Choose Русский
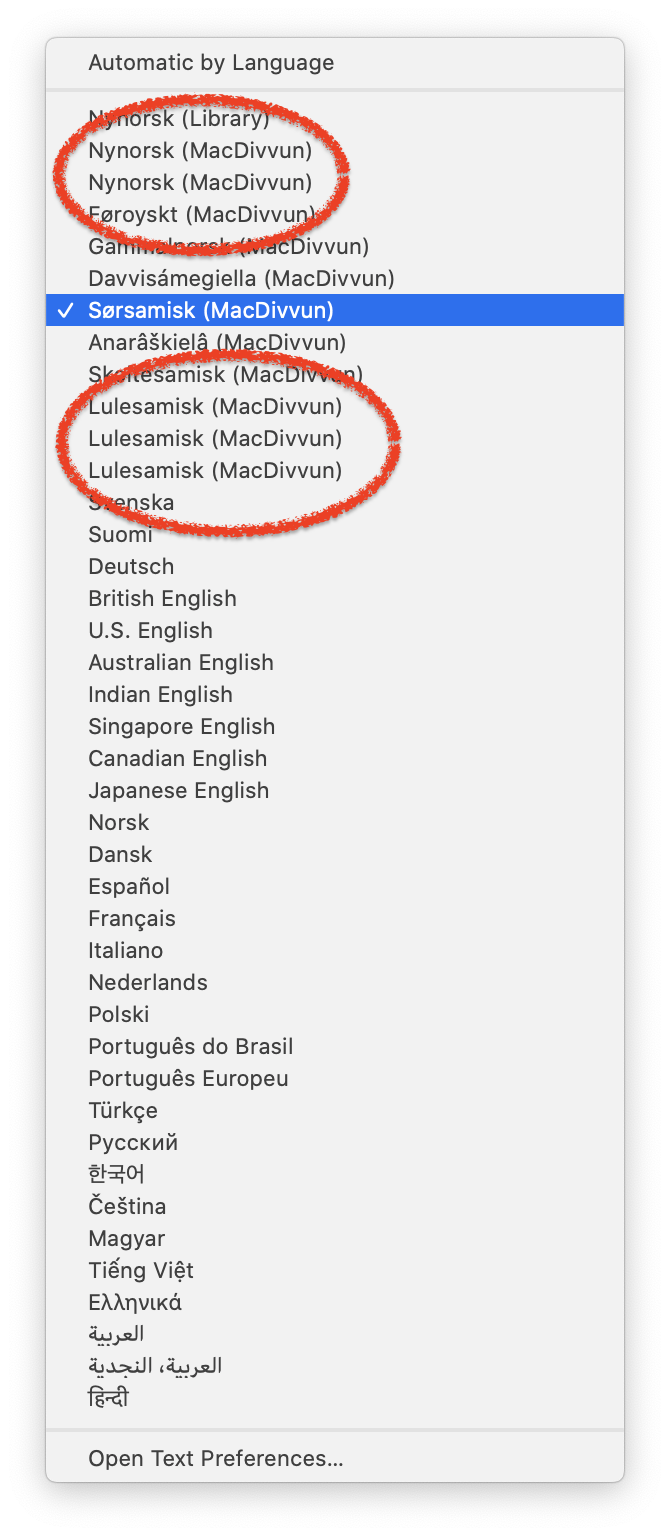Screen dimensions: 670x1536 tap(132, 1142)
